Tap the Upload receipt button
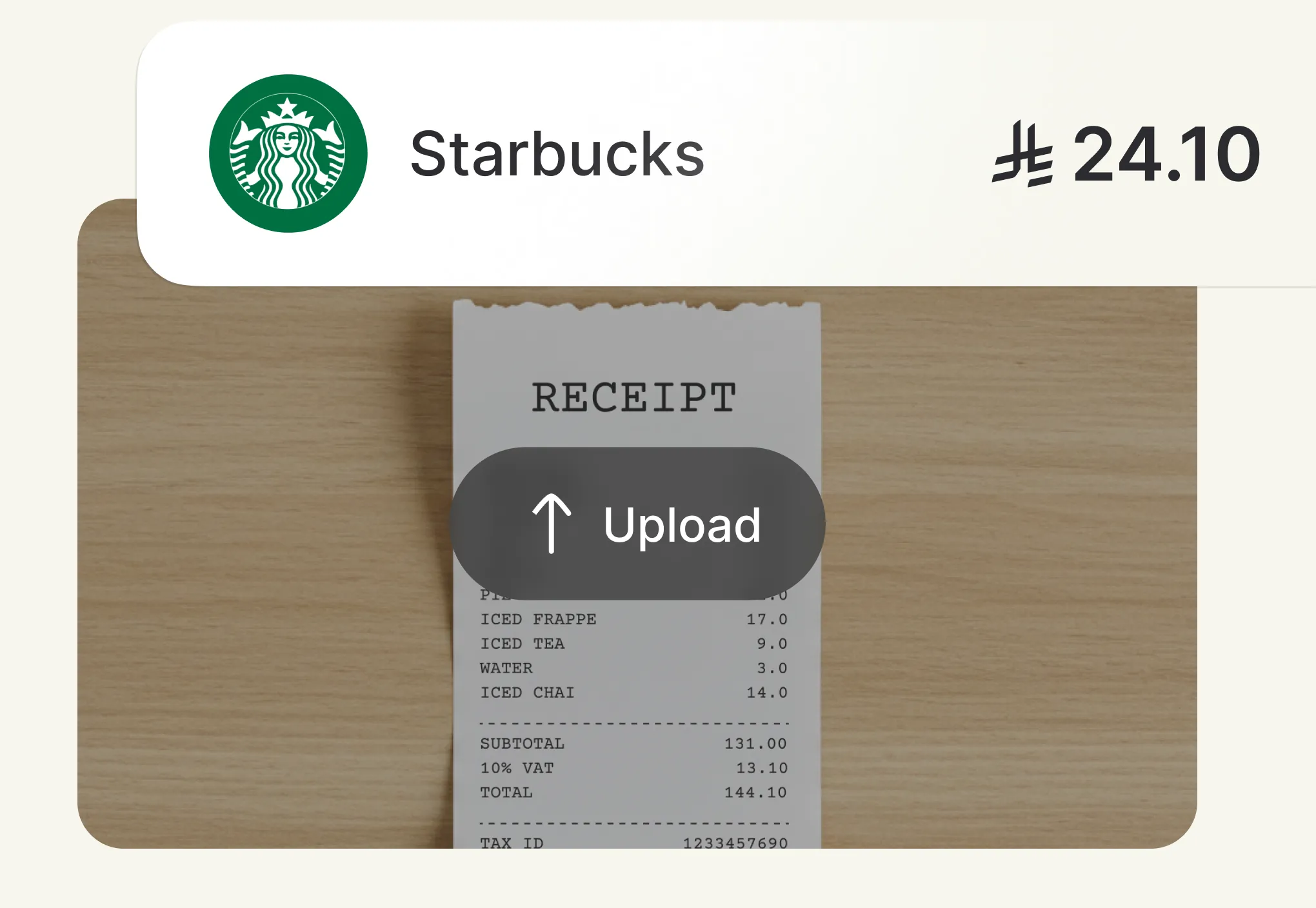Screen dimensions: 1316x908 pos(637,524)
